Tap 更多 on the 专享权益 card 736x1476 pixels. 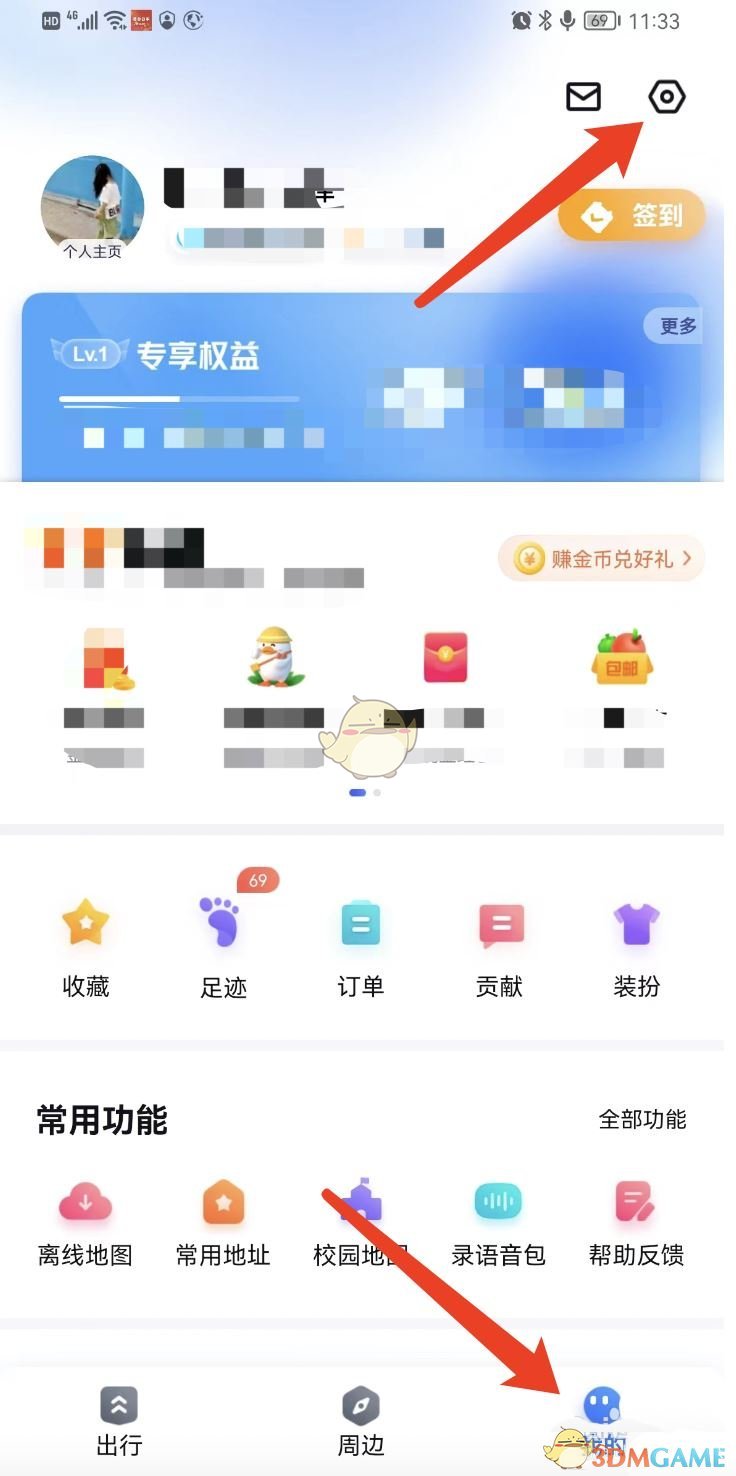coord(677,326)
